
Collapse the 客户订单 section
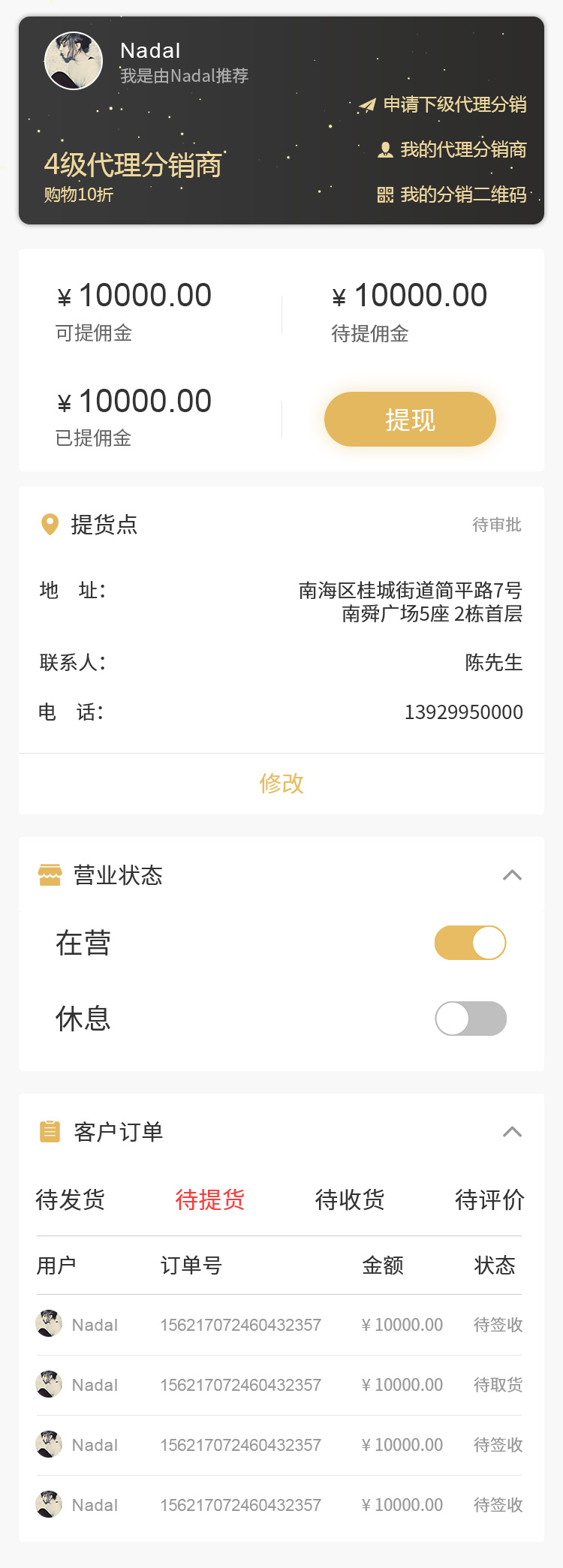[512, 1132]
